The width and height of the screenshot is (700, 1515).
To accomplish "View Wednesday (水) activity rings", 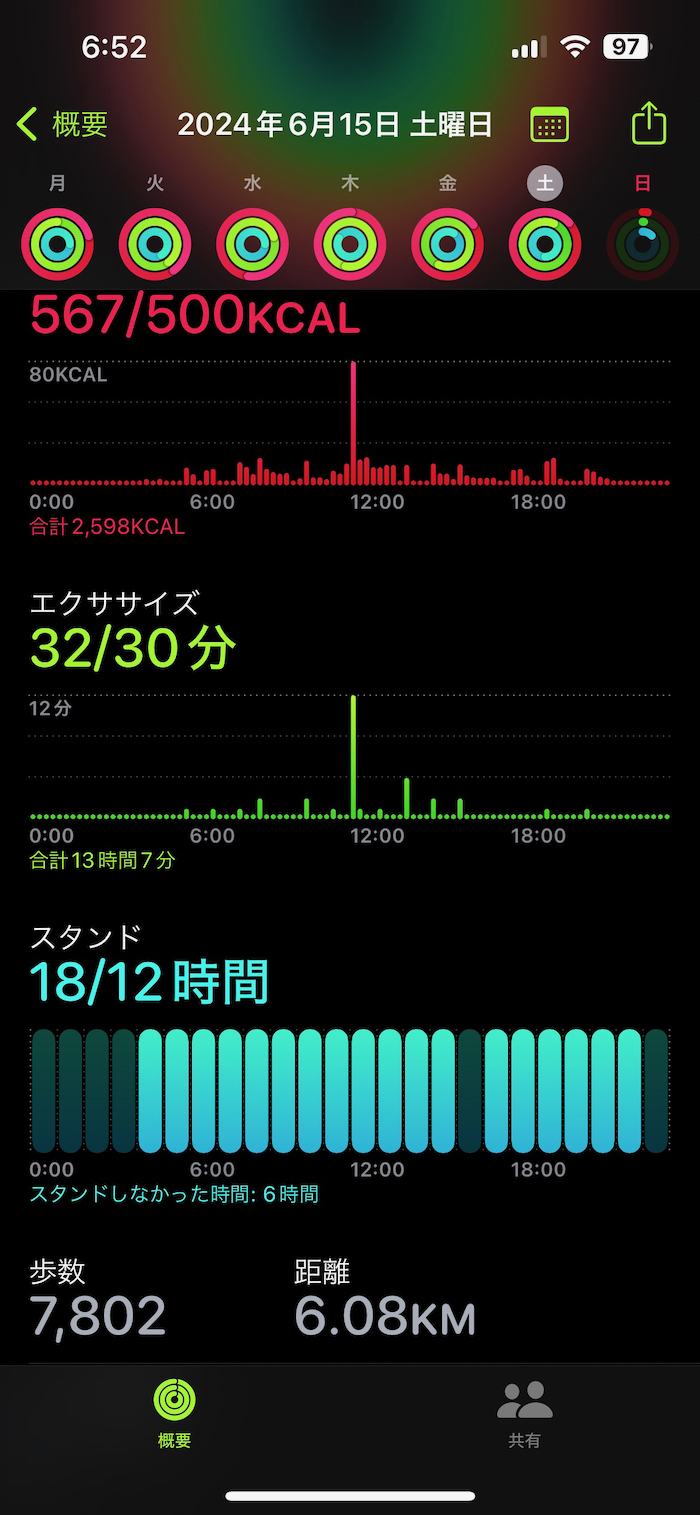I will click(253, 244).
